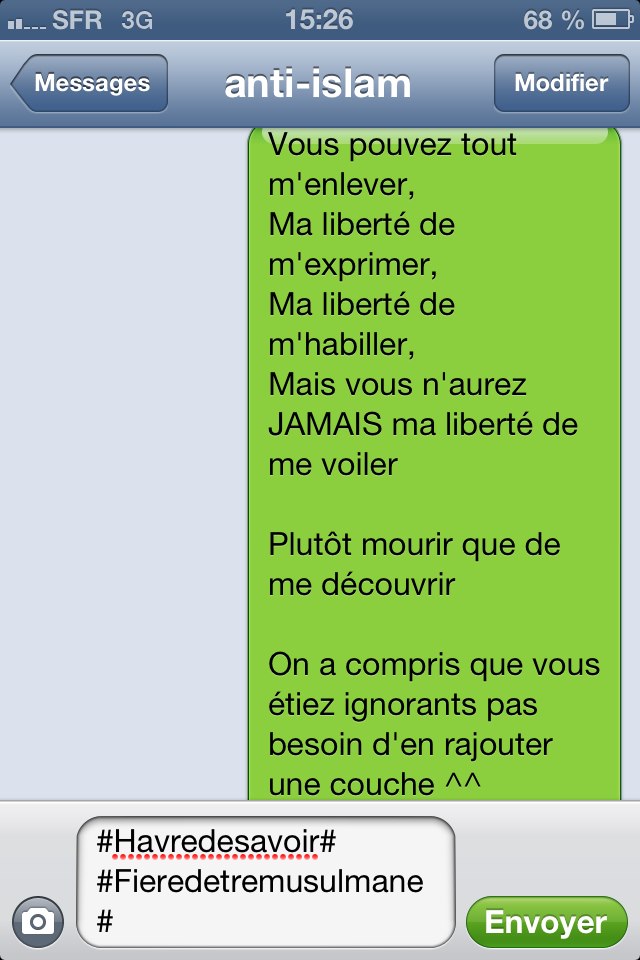Open the camera attachment icon
The height and width of the screenshot is (960, 640).
point(38,921)
